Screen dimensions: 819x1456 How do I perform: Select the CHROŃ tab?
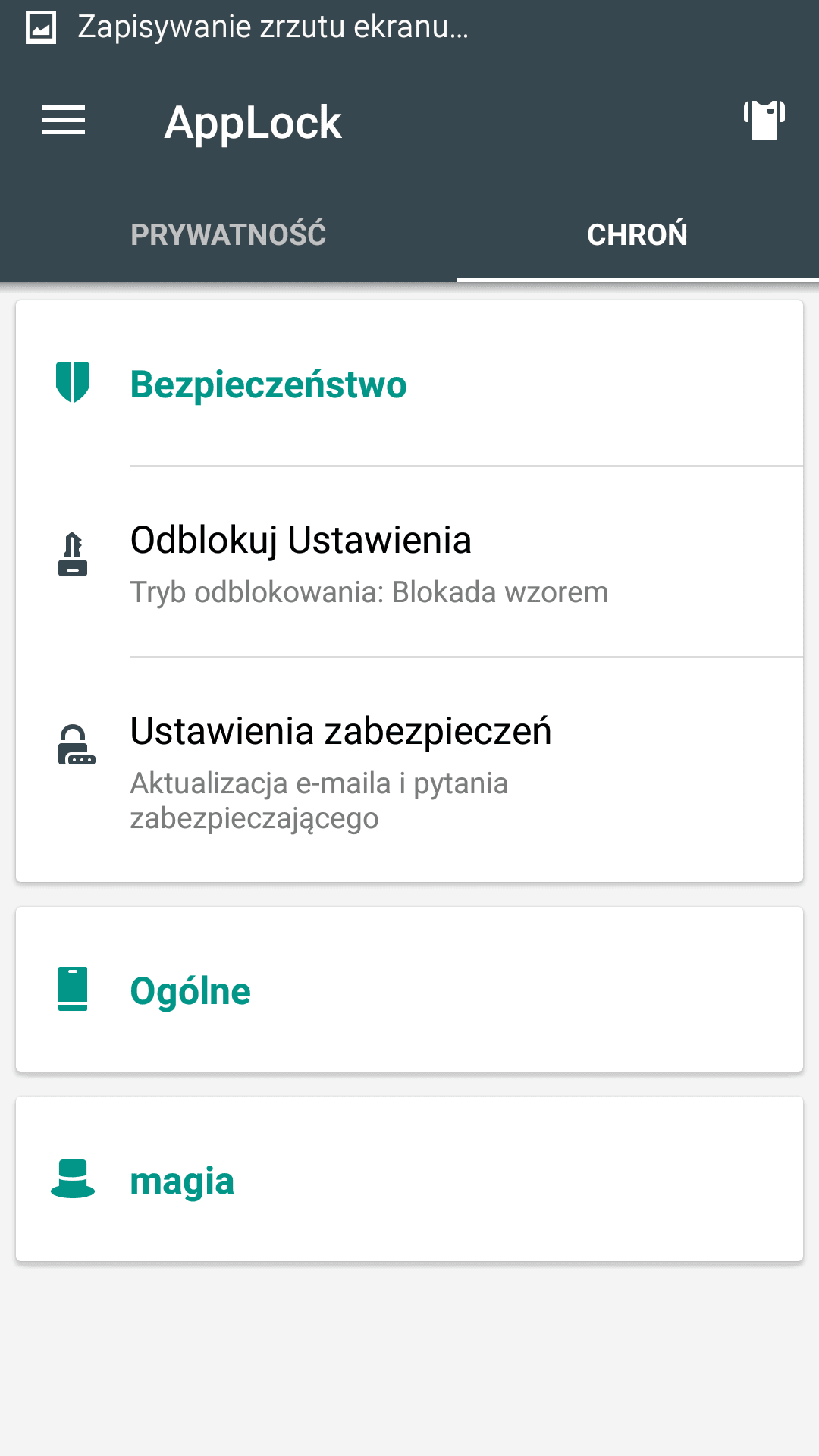638,234
